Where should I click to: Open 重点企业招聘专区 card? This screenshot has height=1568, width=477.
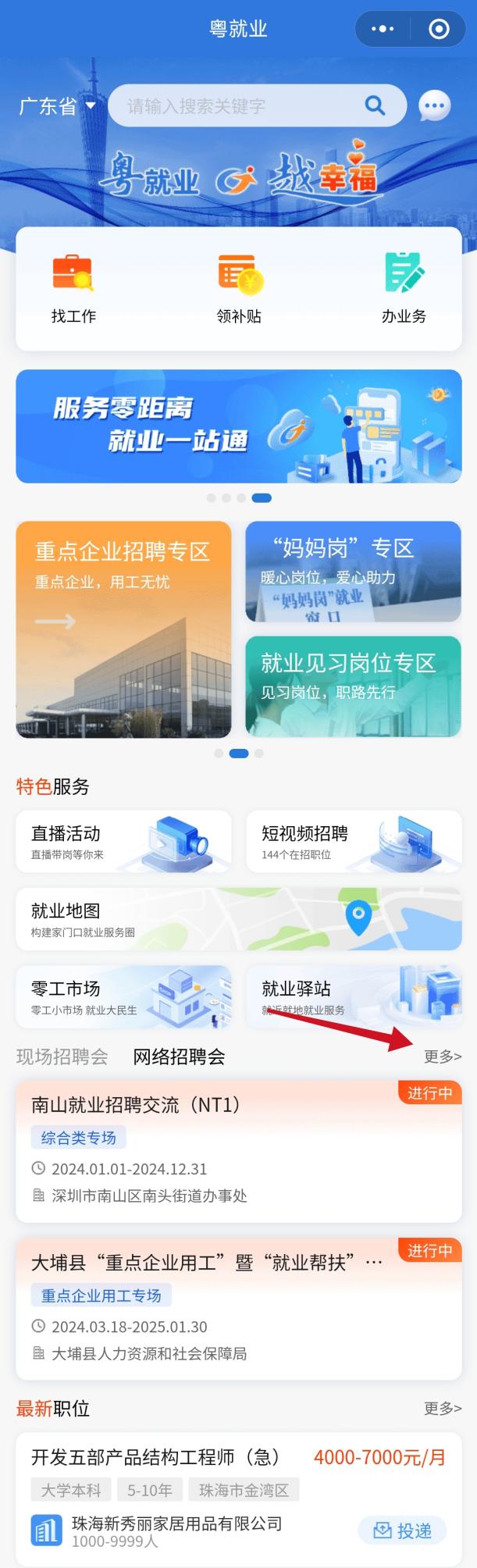pos(123,629)
